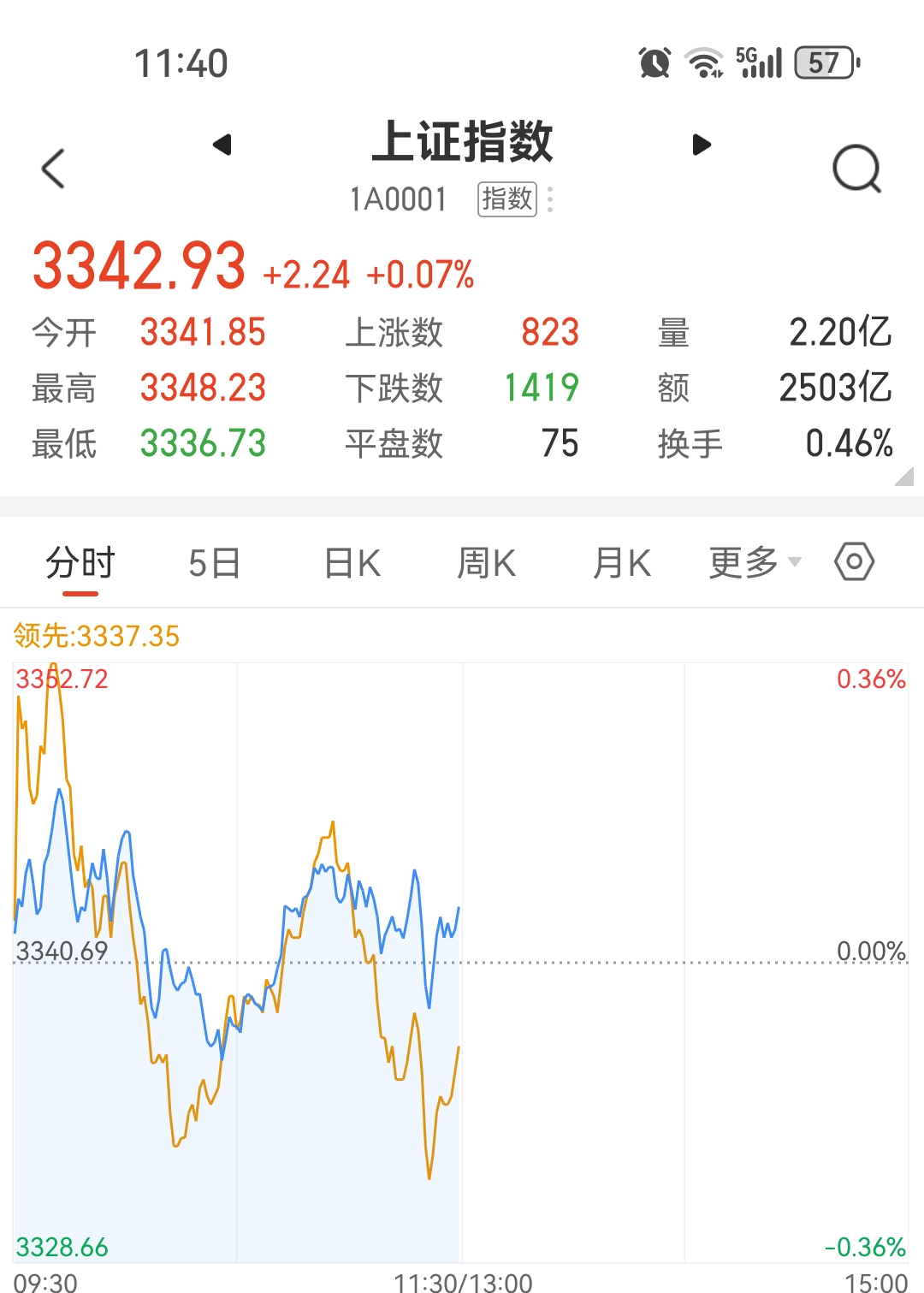
Task: Open more options via vertical dots icon
Action: [x=548, y=199]
